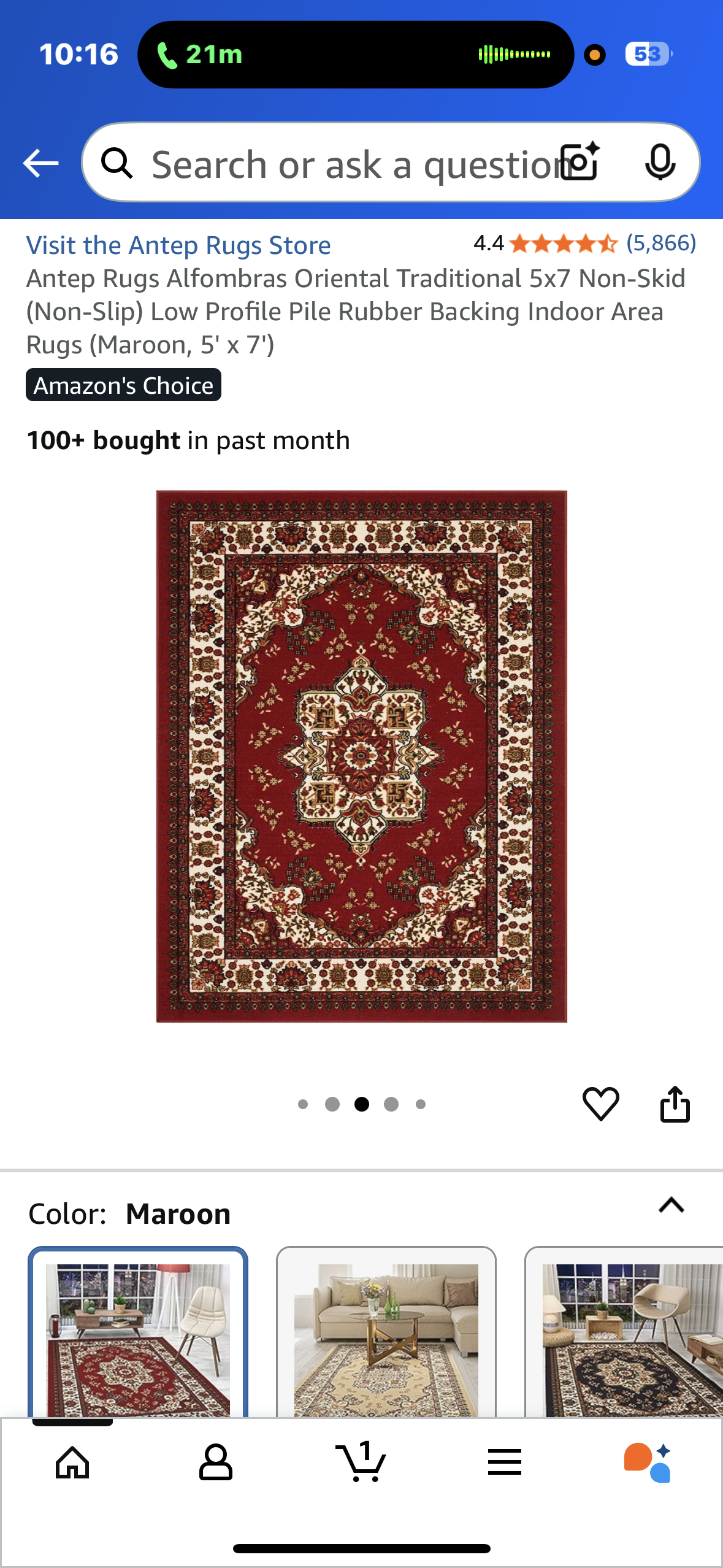Open the account profile tab
The width and height of the screenshot is (723, 1568).
coord(216,1462)
